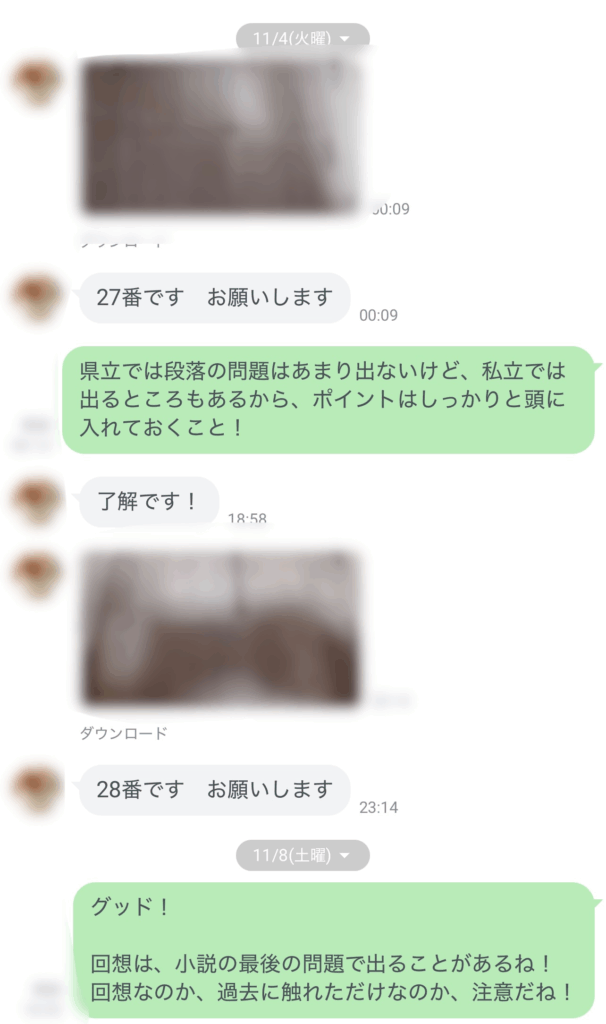Tap ダウンロード above the 28番です message
The height and width of the screenshot is (1024, 606).
tap(123, 733)
